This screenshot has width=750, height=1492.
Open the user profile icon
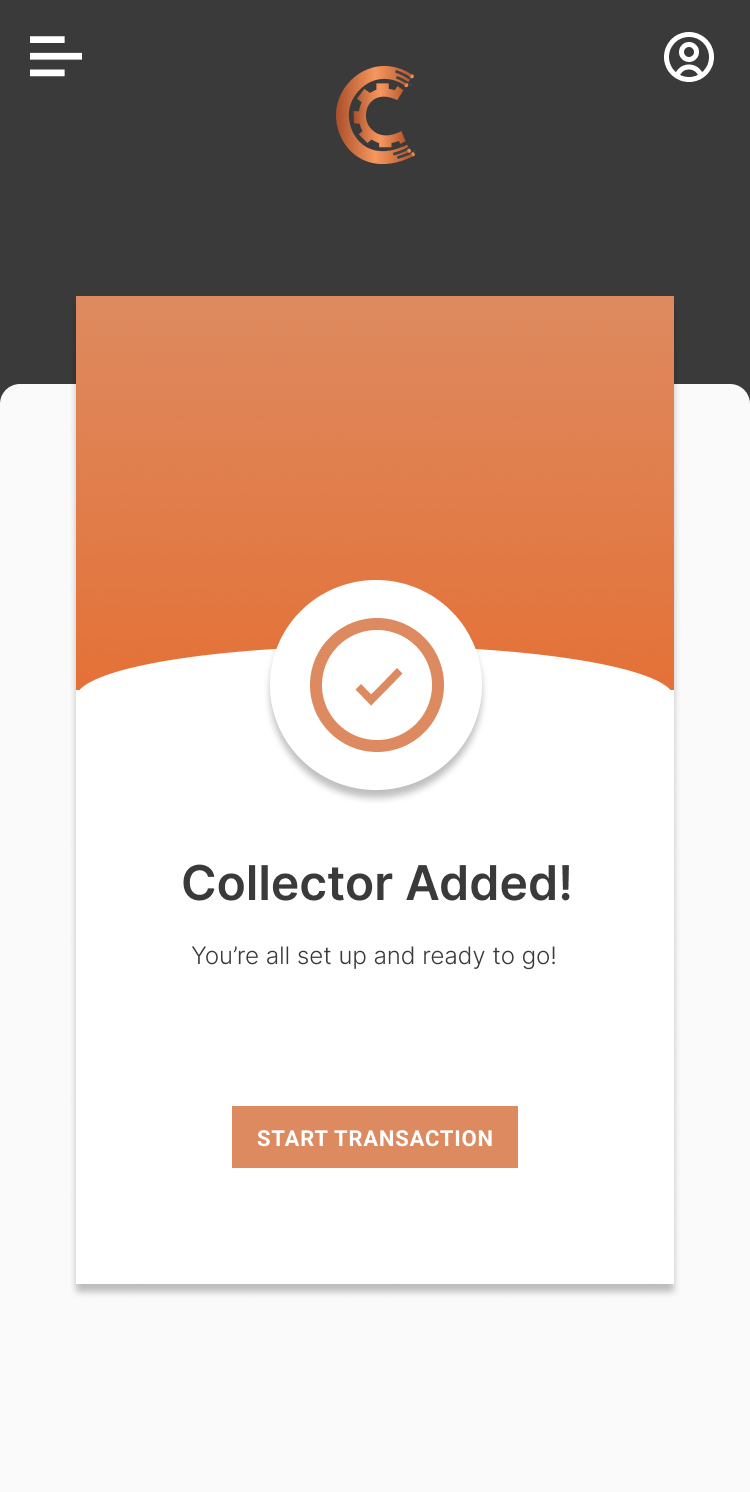(689, 57)
